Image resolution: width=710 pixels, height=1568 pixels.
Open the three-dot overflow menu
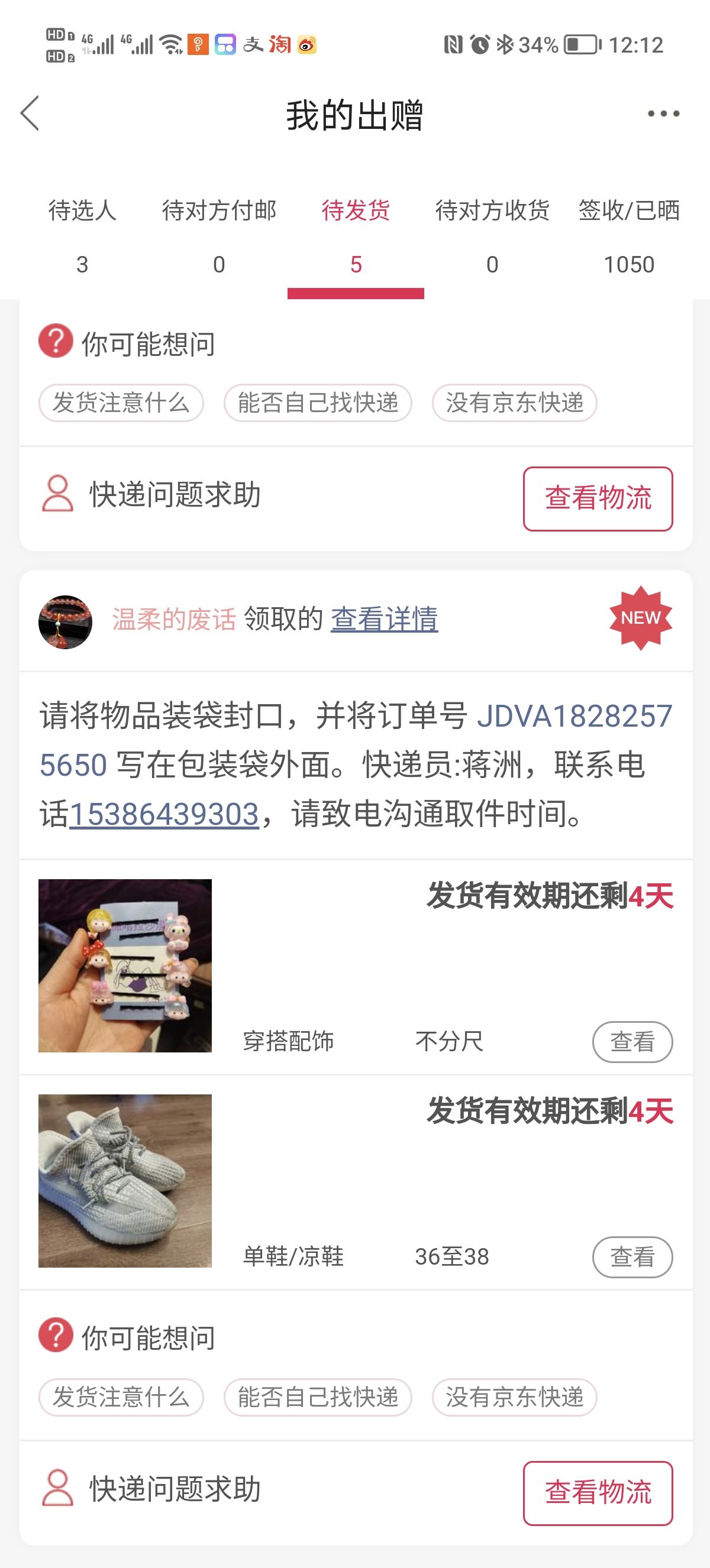[x=663, y=114]
